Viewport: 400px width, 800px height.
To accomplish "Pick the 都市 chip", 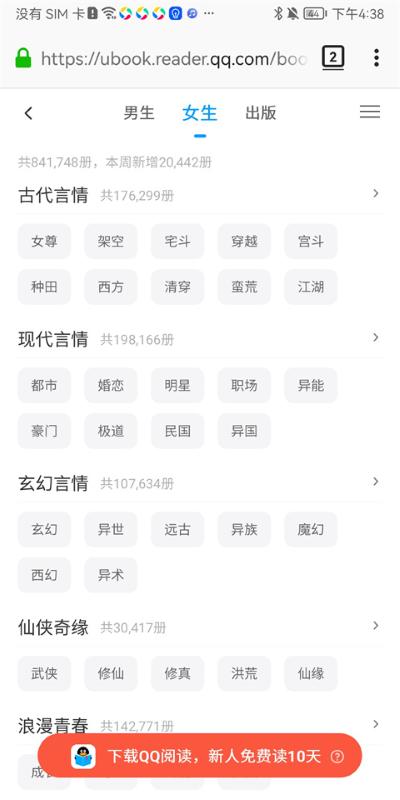I will point(44,385).
